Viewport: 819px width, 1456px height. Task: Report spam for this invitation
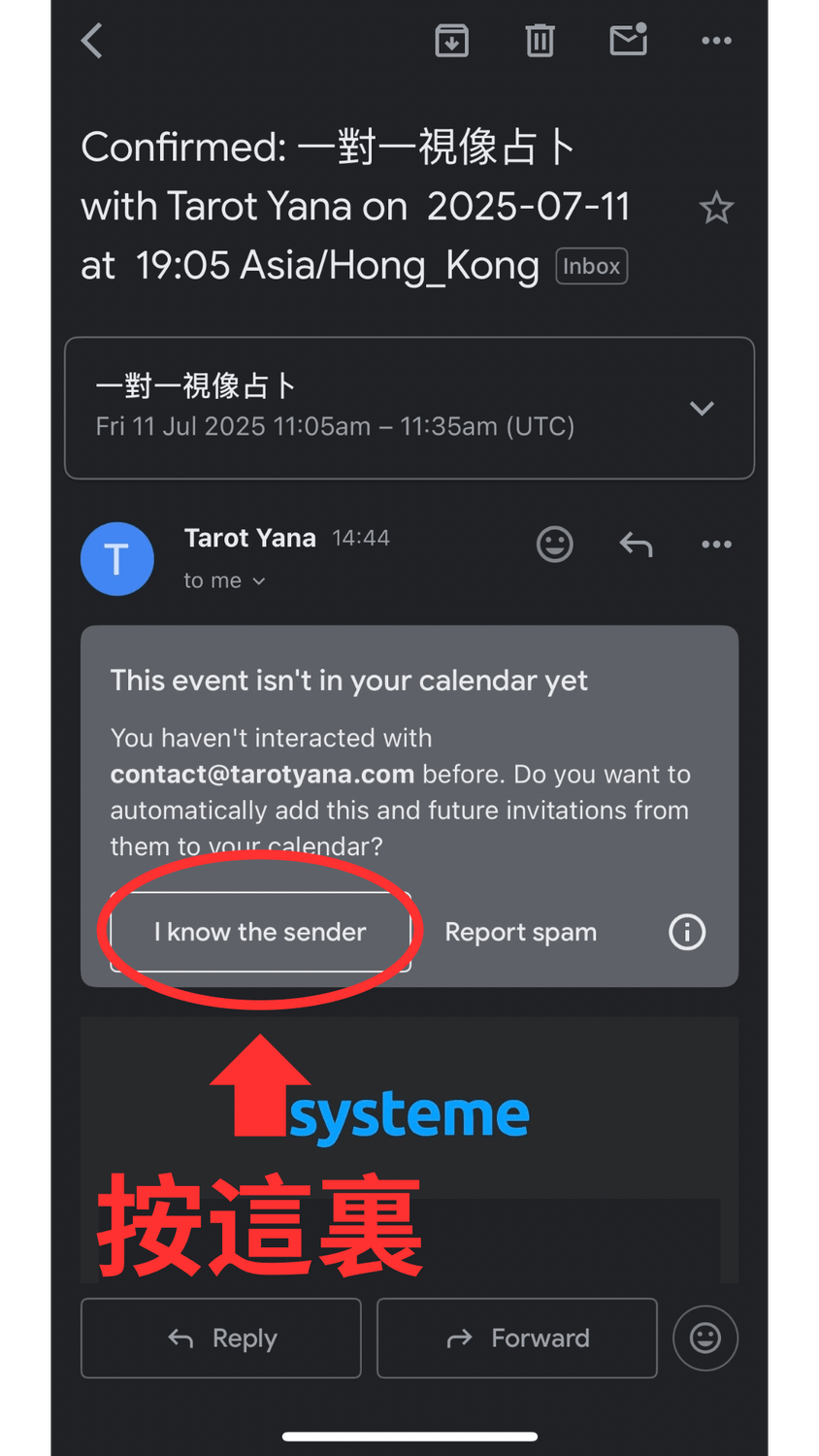click(x=520, y=932)
